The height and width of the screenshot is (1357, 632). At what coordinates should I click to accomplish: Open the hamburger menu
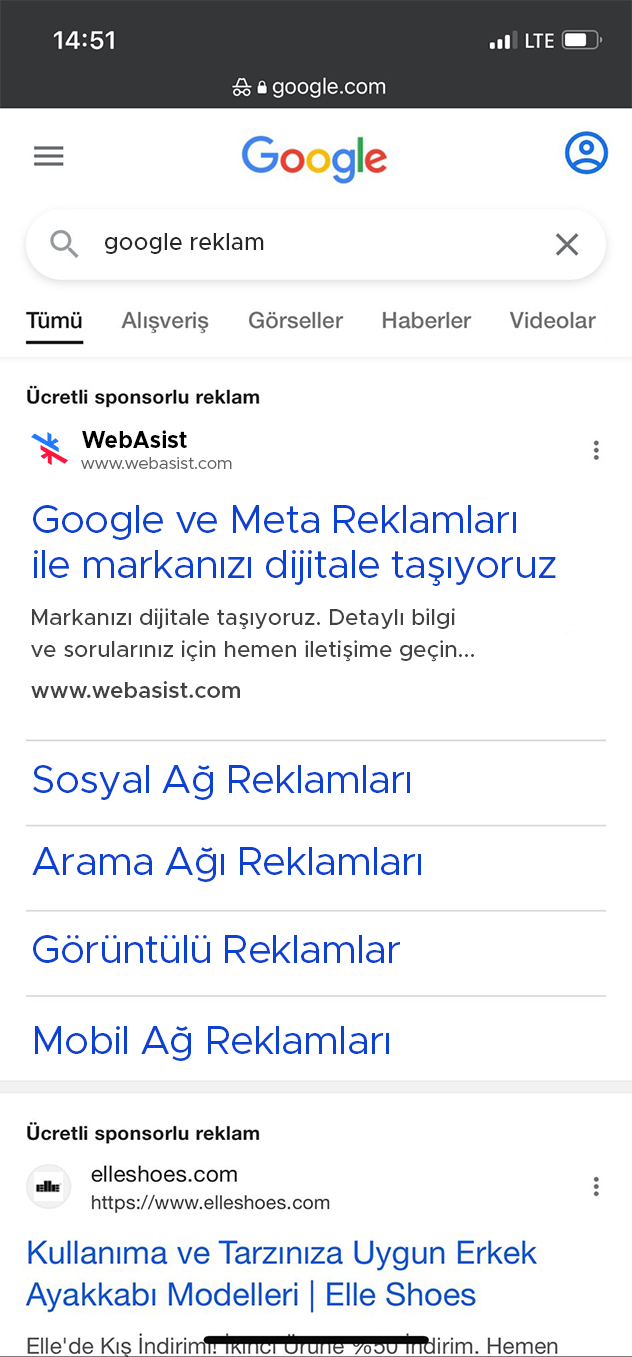coord(49,156)
